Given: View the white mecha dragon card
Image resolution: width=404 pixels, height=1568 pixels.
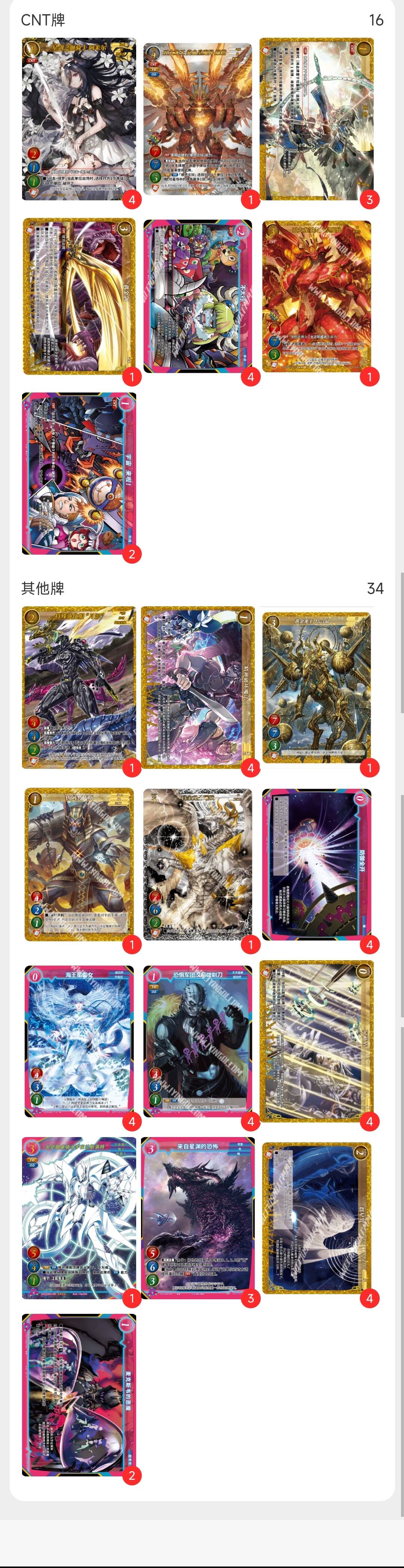Looking at the screenshot, I should [x=79, y=1218].
